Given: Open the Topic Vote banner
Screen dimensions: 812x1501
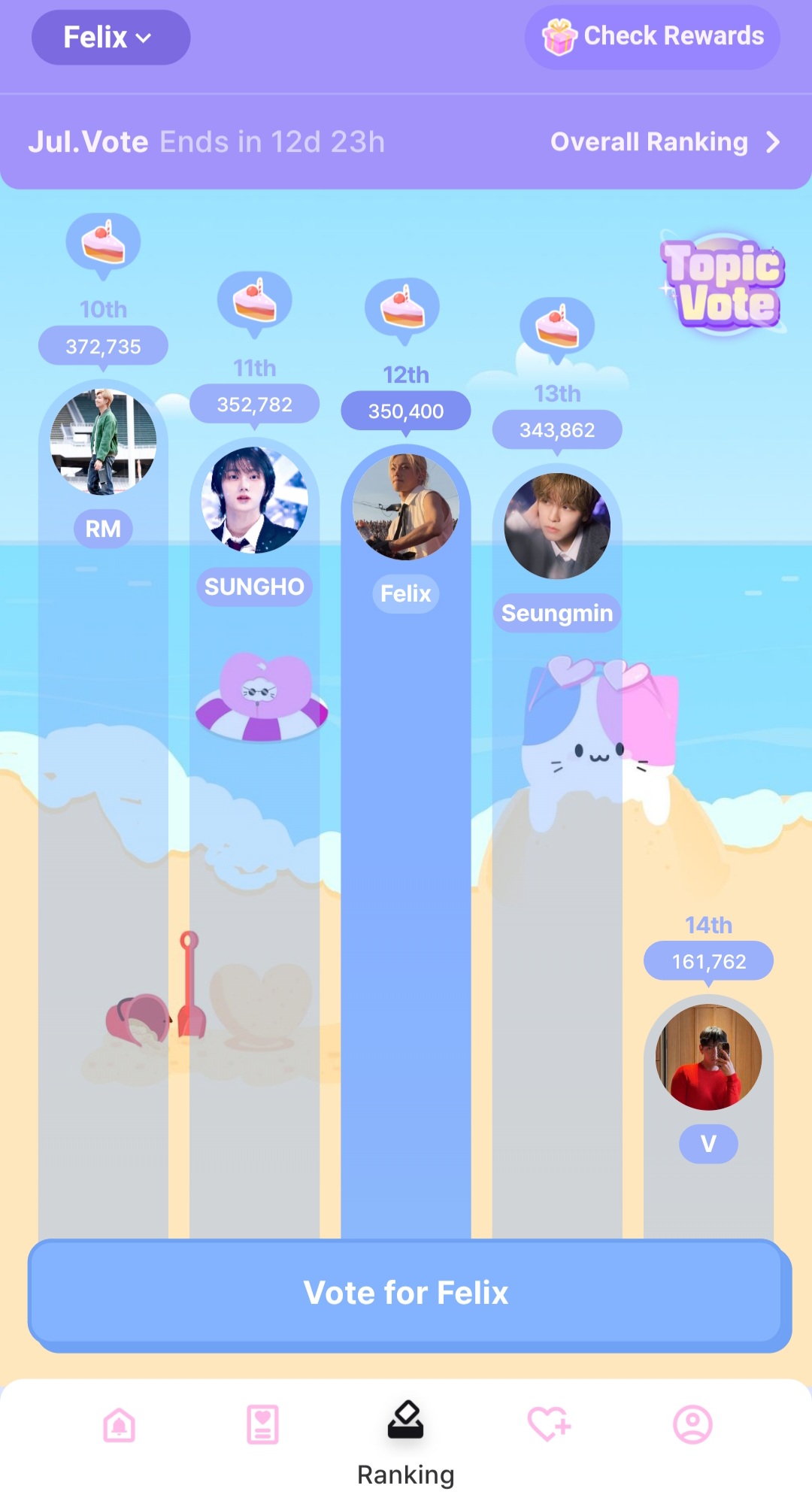Looking at the screenshot, I should click(723, 284).
